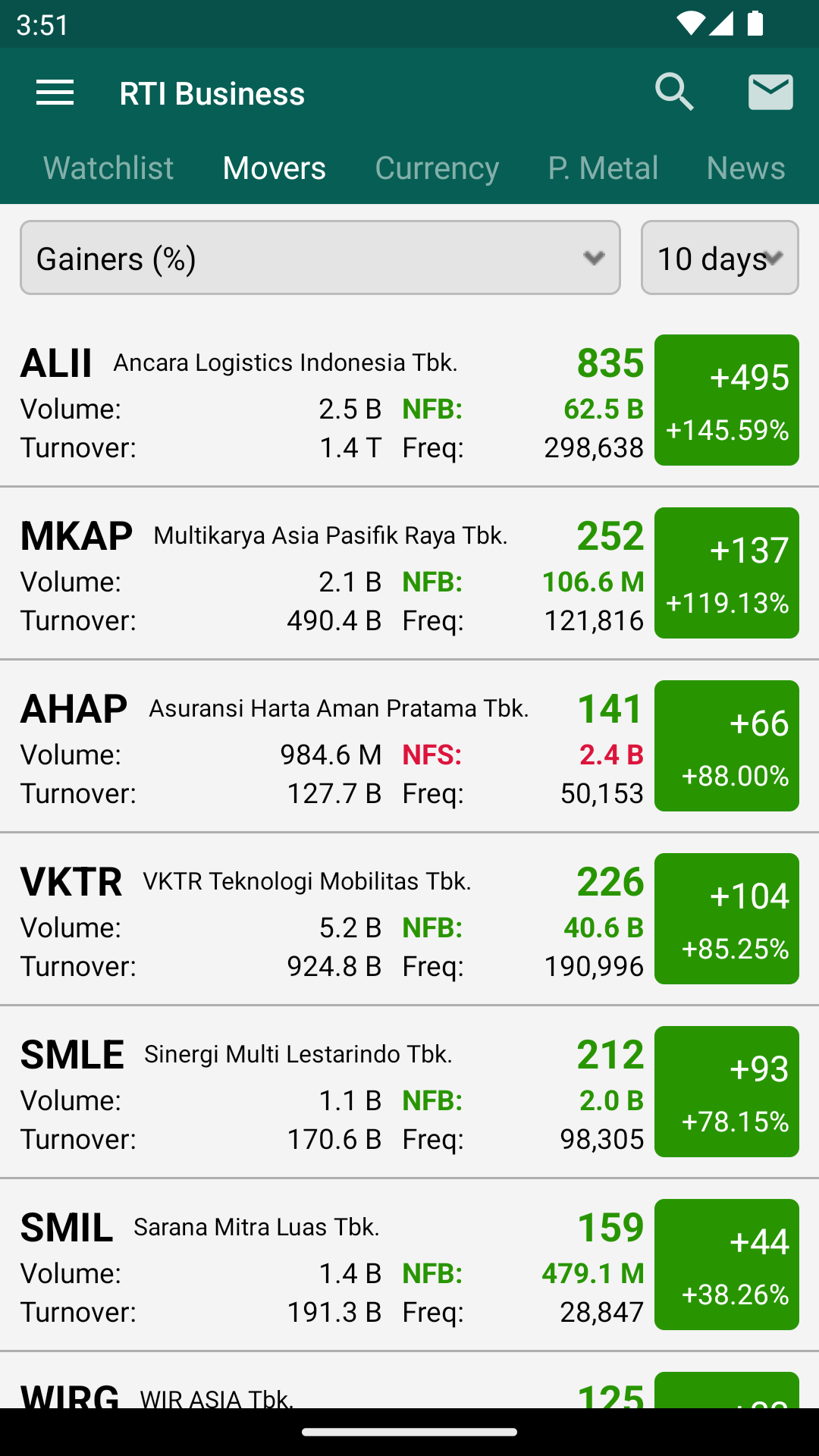Change the 10 days period dropdown

[x=720, y=258]
